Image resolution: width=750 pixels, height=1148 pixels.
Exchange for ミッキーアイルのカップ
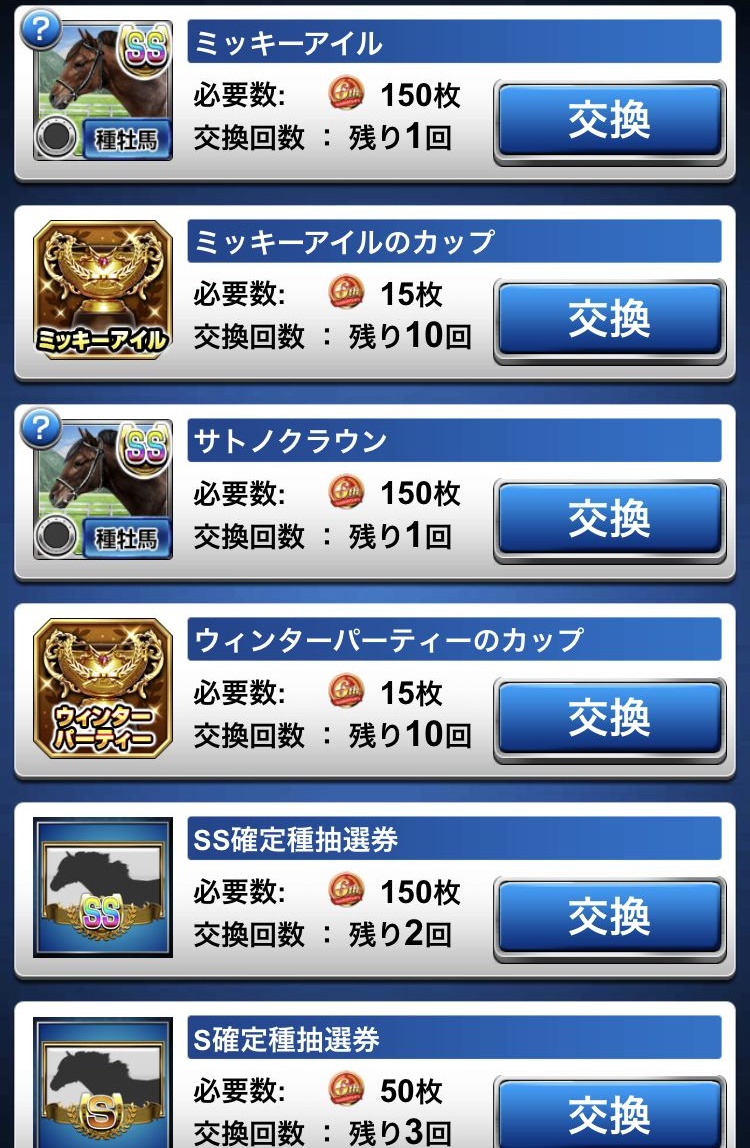click(x=609, y=320)
